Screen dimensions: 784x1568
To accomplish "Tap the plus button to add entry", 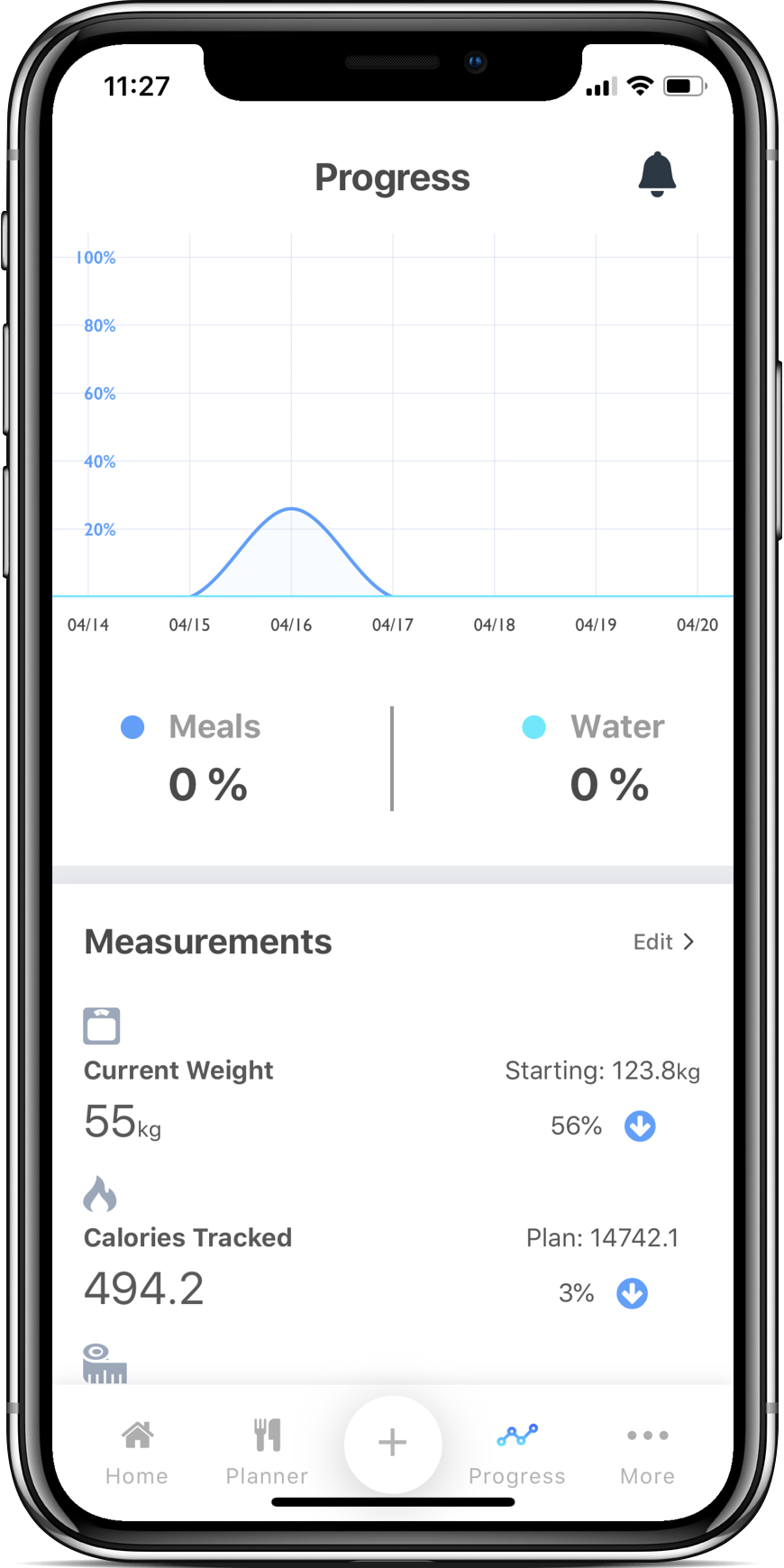I will pyautogui.click(x=392, y=1443).
